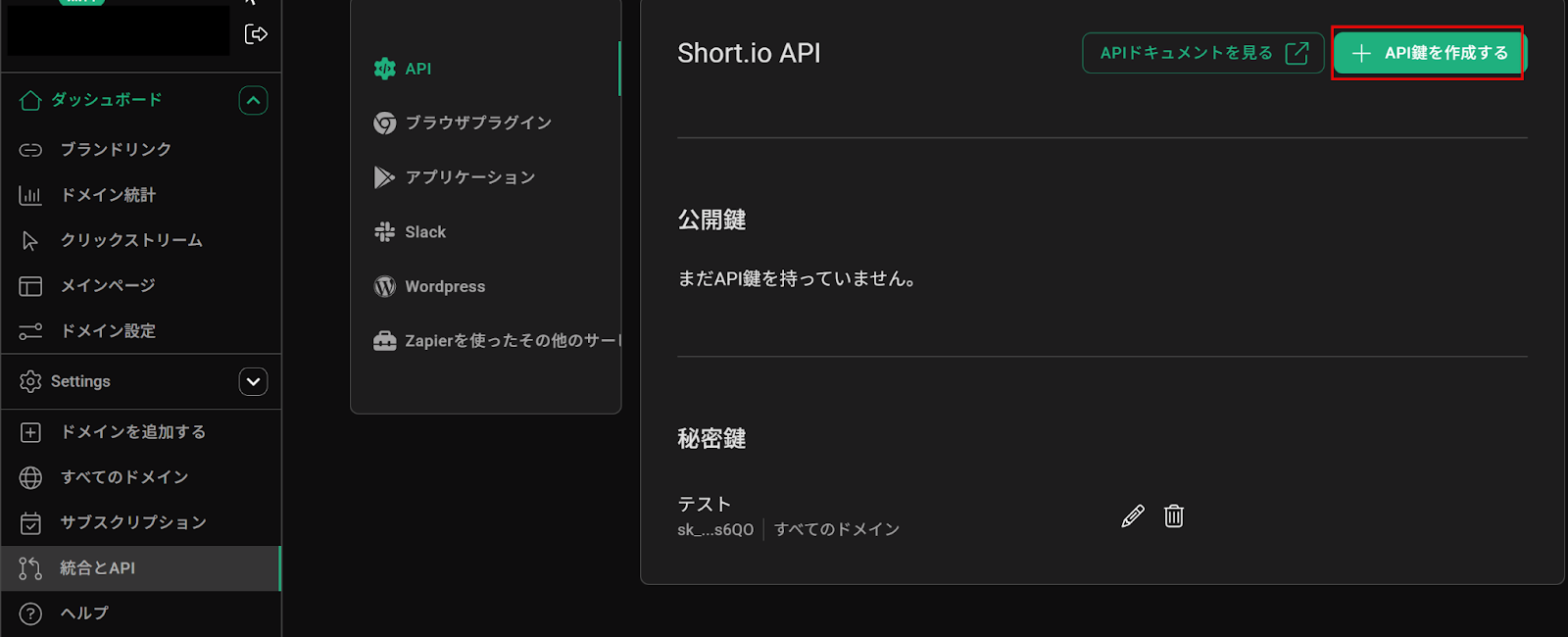Delete the テスト secret key

(1174, 516)
